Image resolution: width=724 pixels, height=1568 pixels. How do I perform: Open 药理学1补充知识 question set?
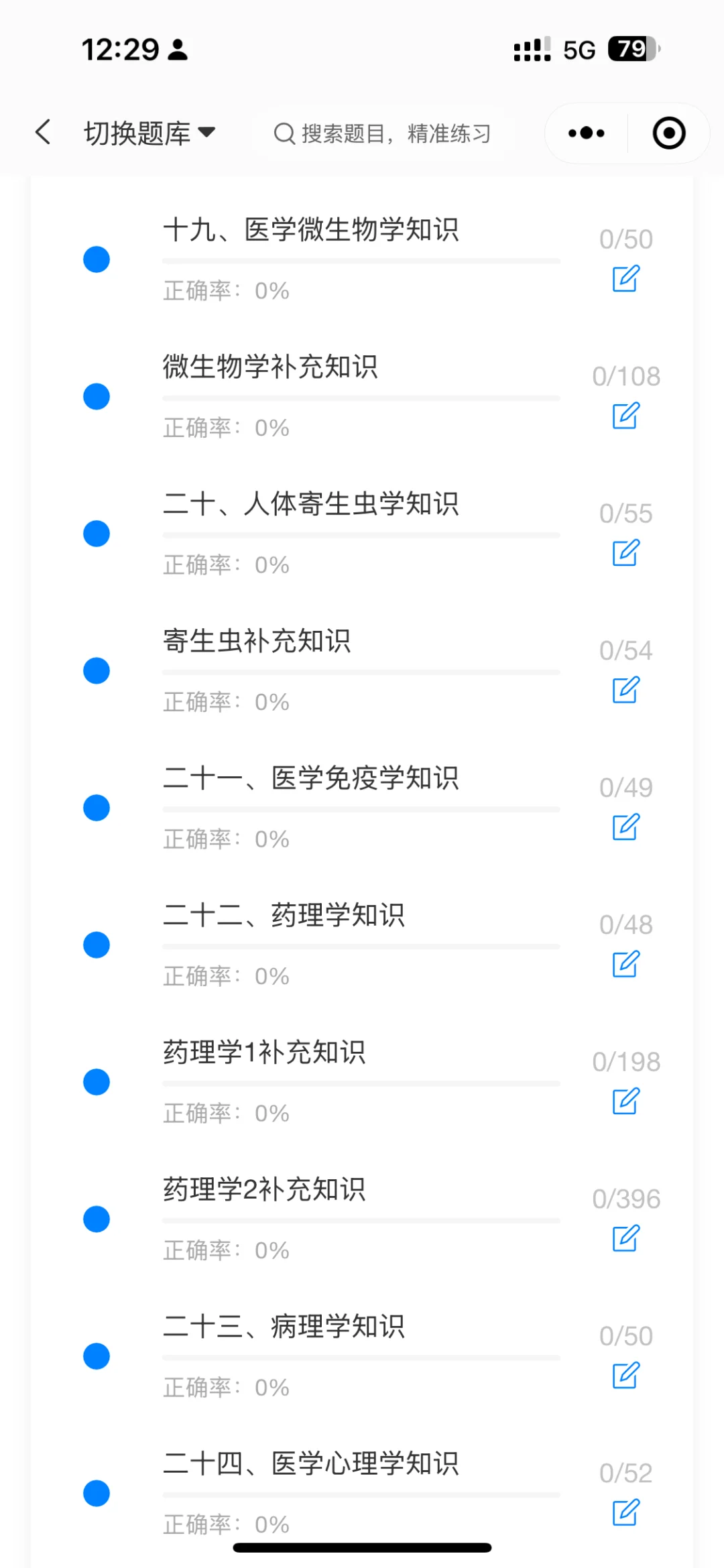click(x=264, y=1052)
